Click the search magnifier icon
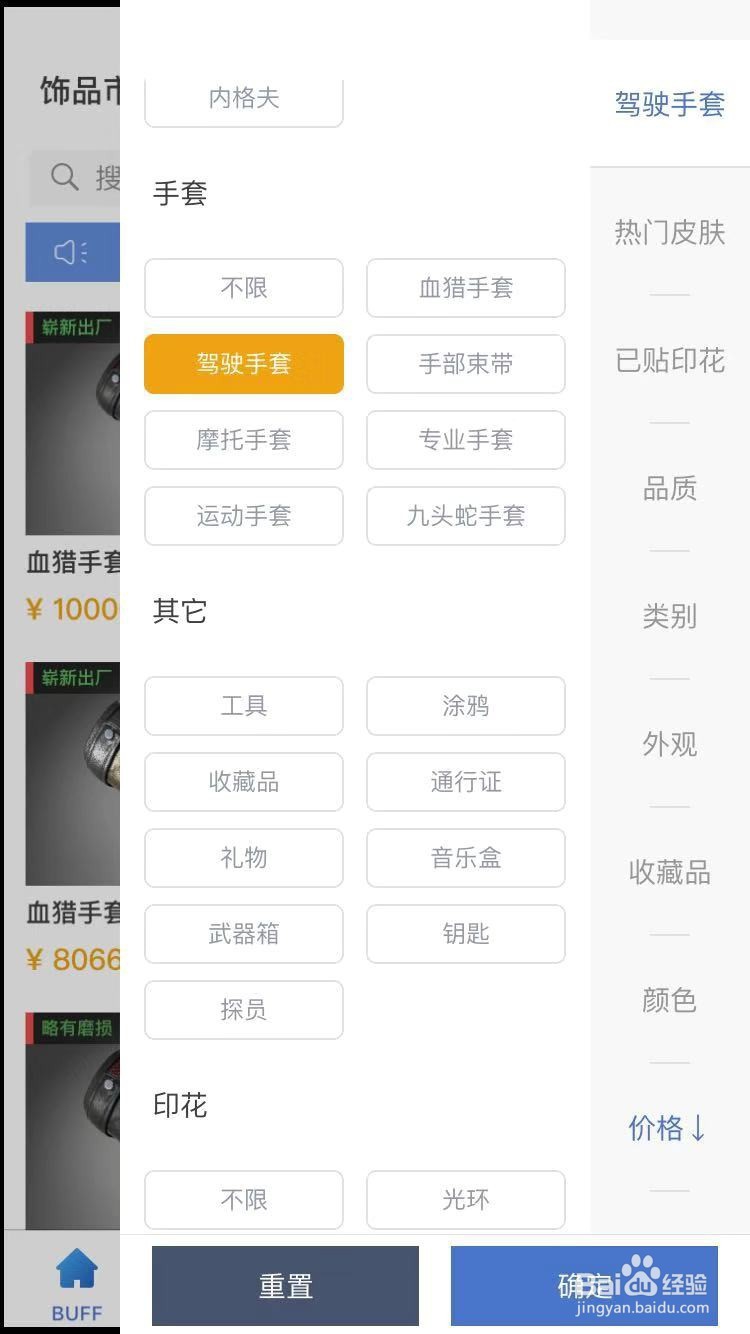 64,177
